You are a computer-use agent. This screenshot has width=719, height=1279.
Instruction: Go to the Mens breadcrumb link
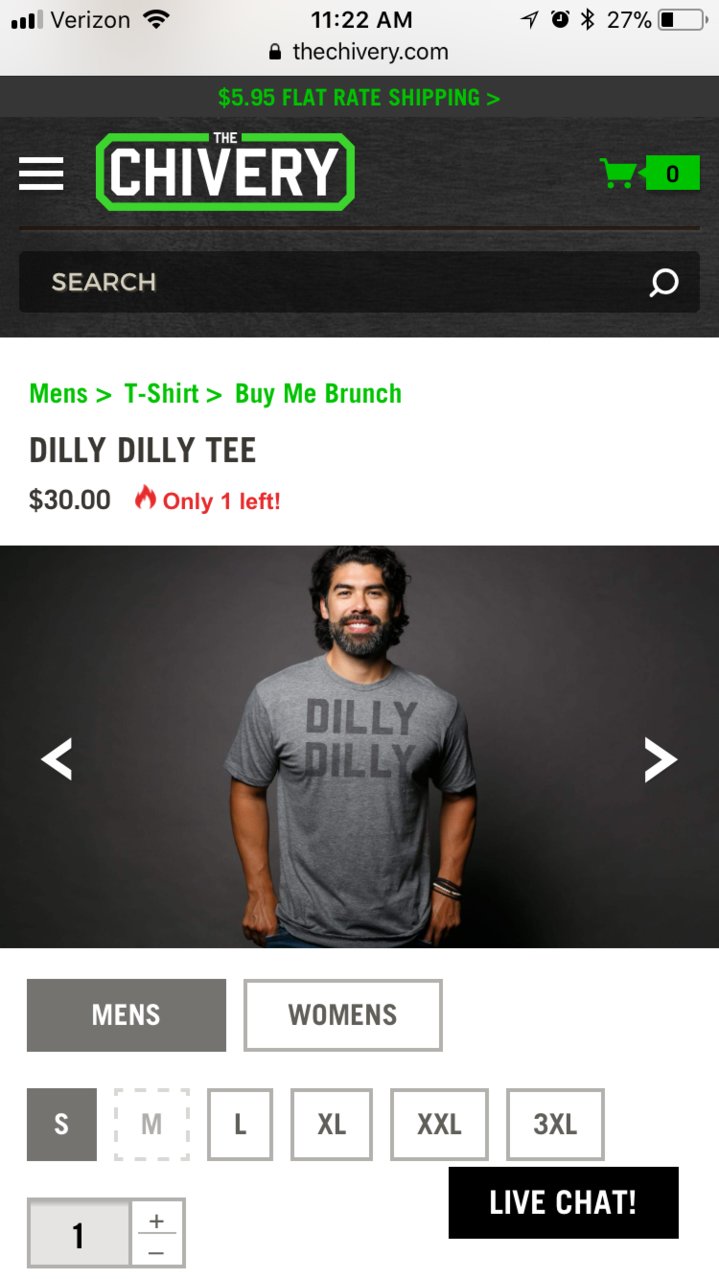[x=58, y=394]
